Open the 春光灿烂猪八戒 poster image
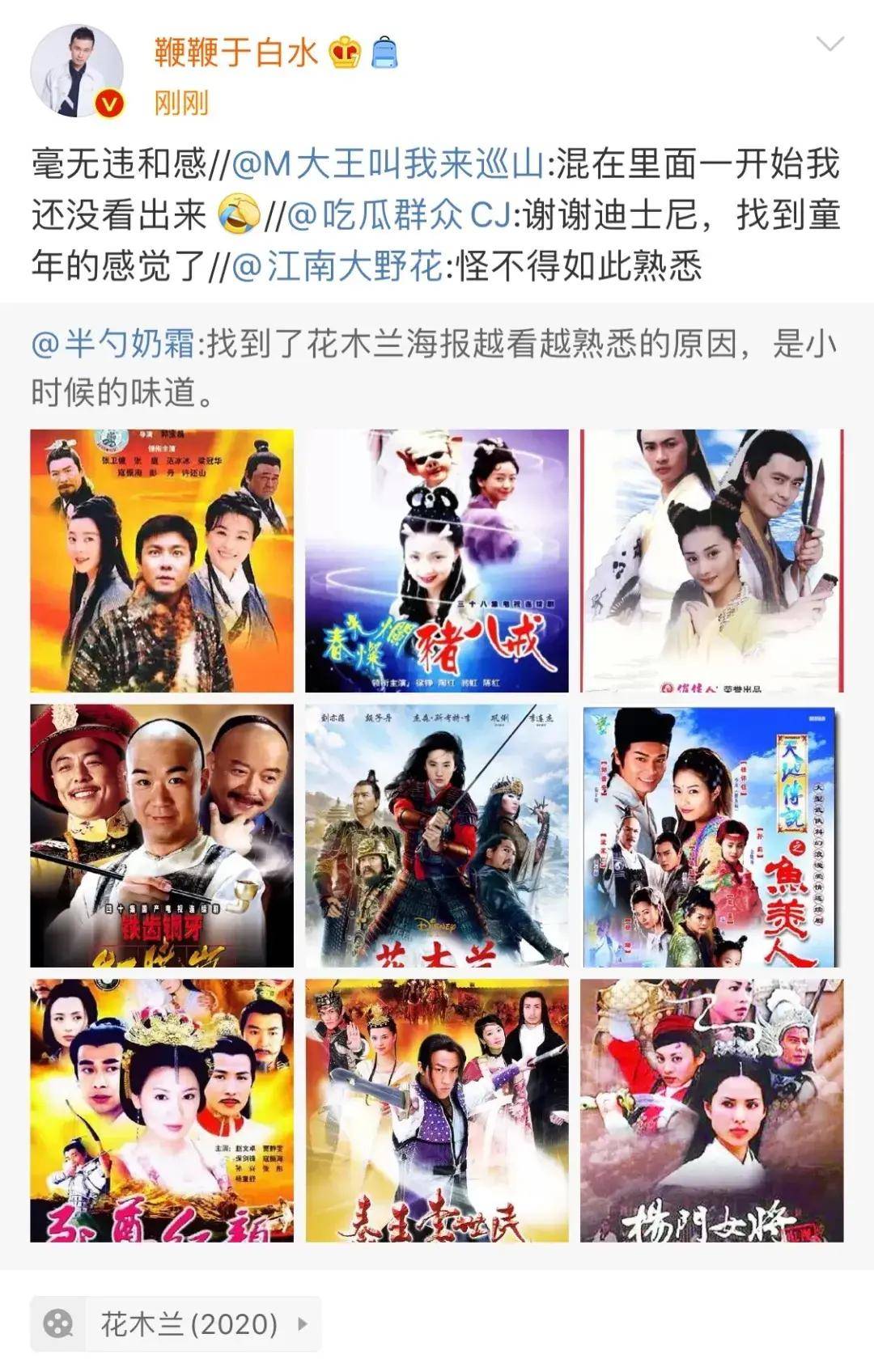The width and height of the screenshot is (874, 1372). (x=436, y=561)
